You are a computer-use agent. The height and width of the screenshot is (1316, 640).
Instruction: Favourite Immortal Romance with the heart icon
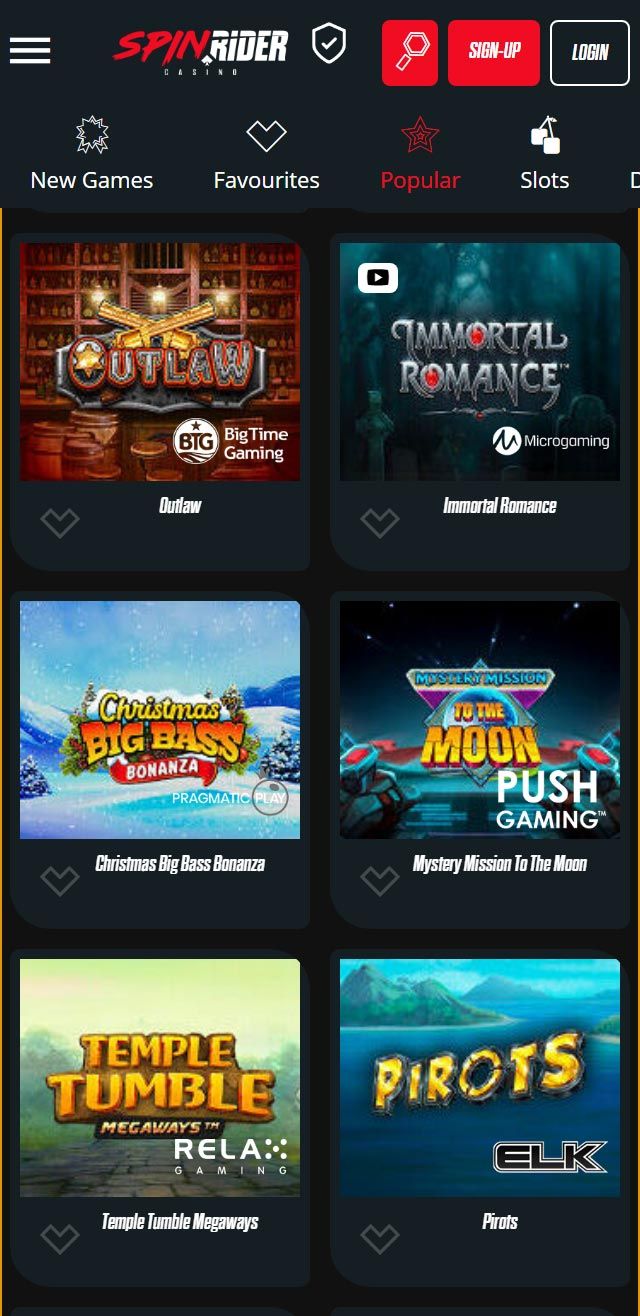(380, 523)
